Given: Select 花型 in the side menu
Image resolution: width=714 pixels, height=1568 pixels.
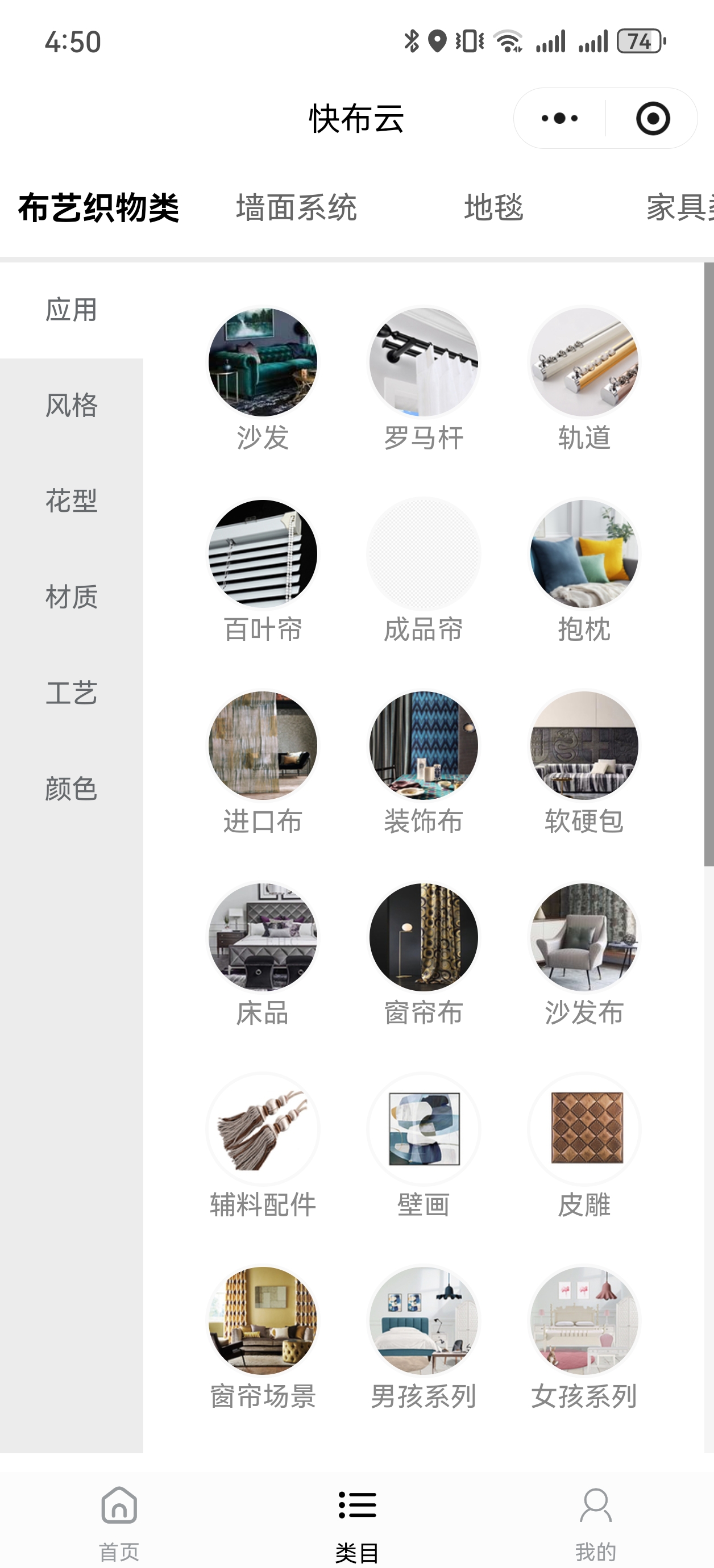Looking at the screenshot, I should tap(71, 501).
